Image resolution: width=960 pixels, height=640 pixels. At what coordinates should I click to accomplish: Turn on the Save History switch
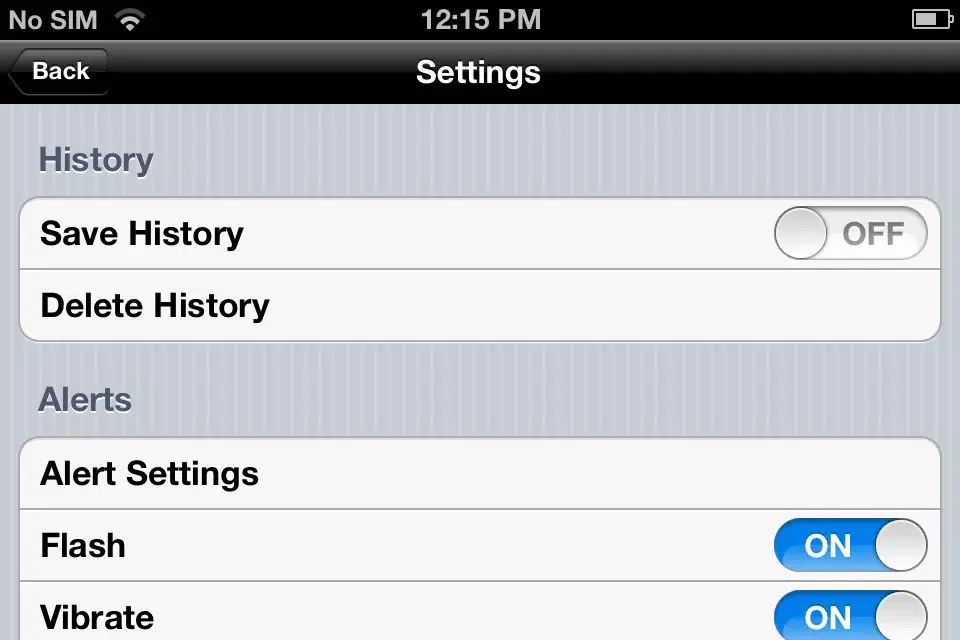coord(850,234)
